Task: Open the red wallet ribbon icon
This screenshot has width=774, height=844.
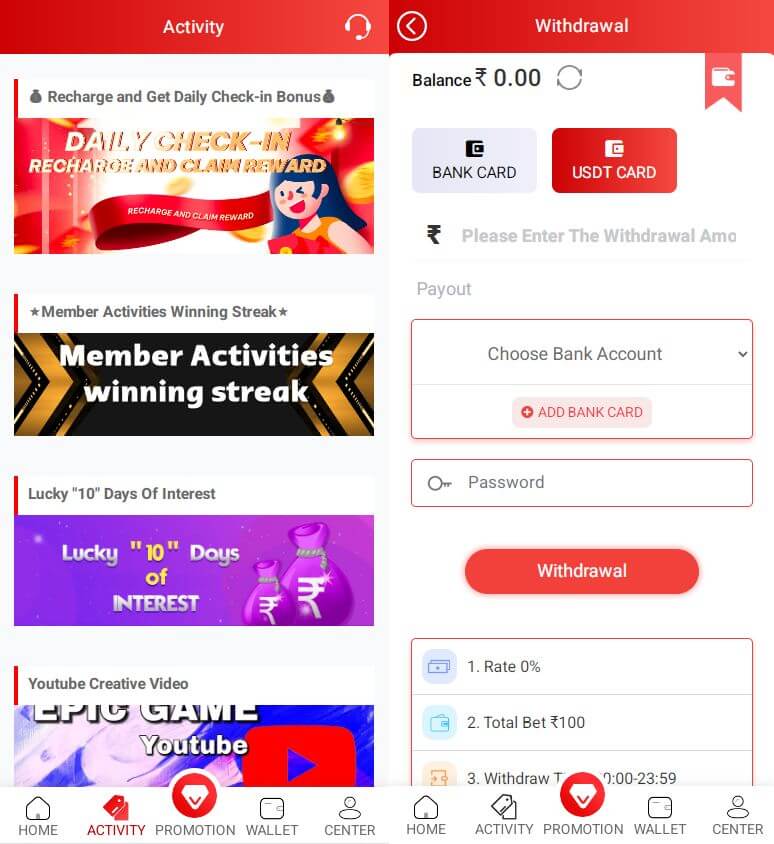Action: (x=722, y=80)
